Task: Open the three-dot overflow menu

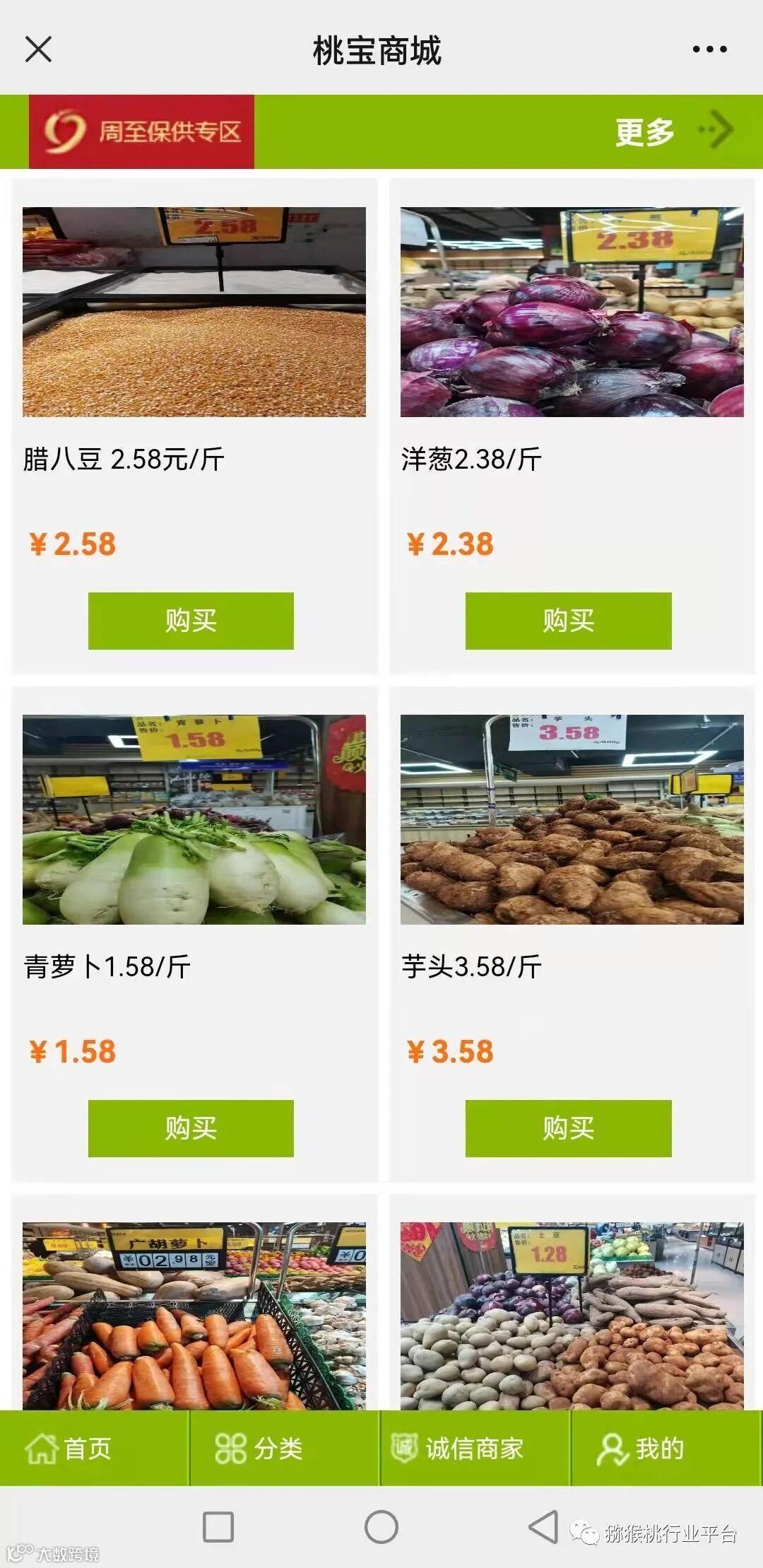Action: (709, 49)
